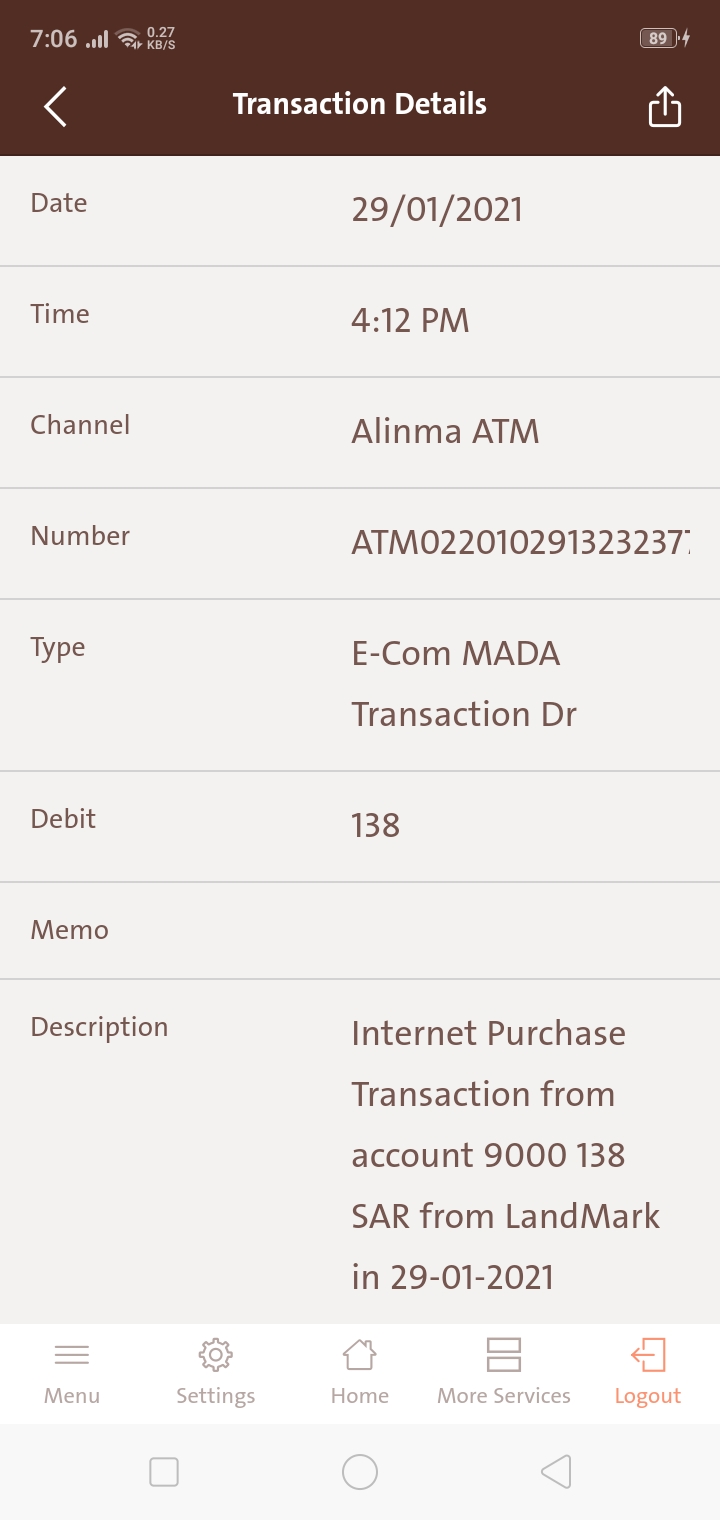The width and height of the screenshot is (720, 1520).
Task: Log out of the banking app
Action: pos(648,1373)
